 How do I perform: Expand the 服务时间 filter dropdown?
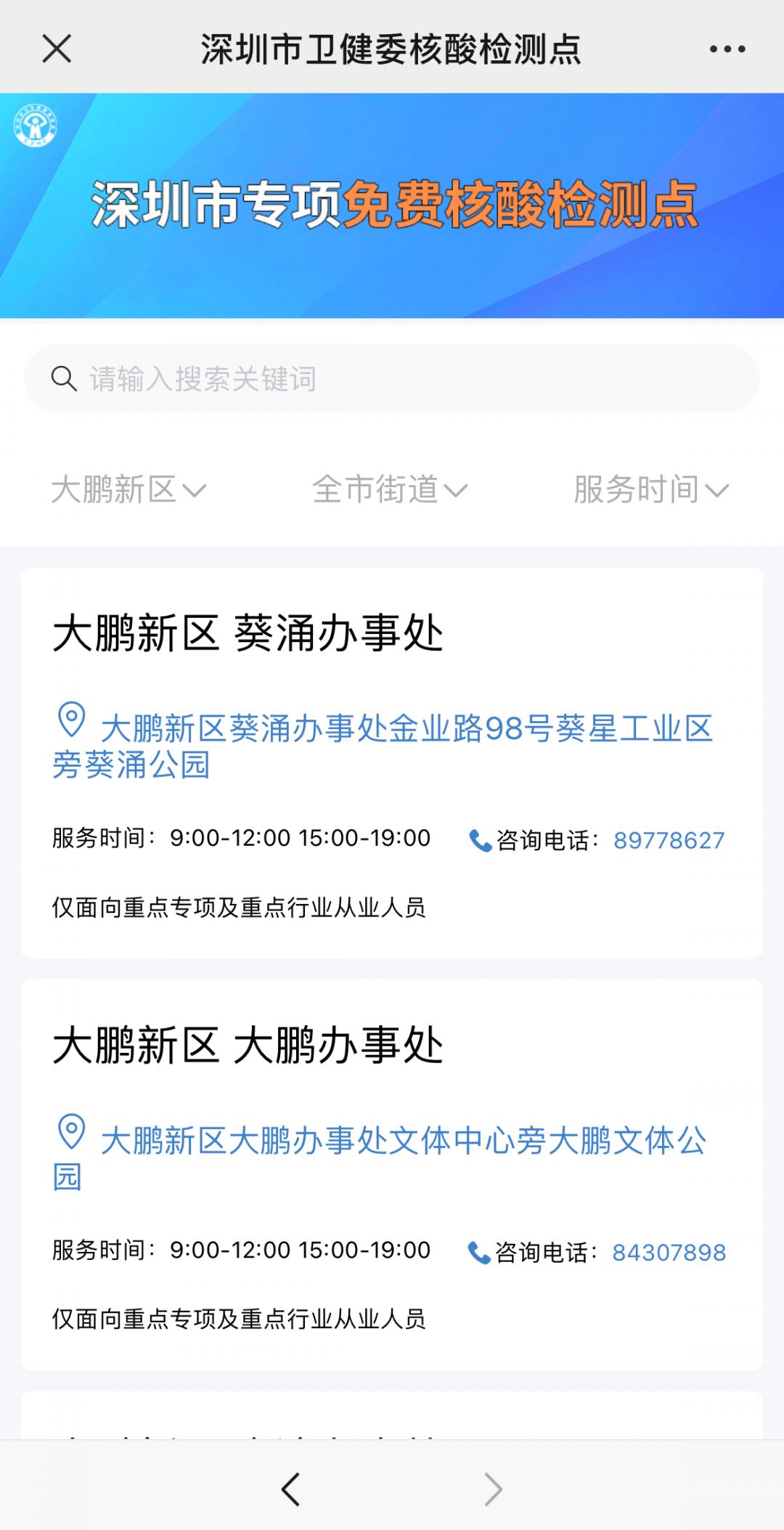(651, 489)
